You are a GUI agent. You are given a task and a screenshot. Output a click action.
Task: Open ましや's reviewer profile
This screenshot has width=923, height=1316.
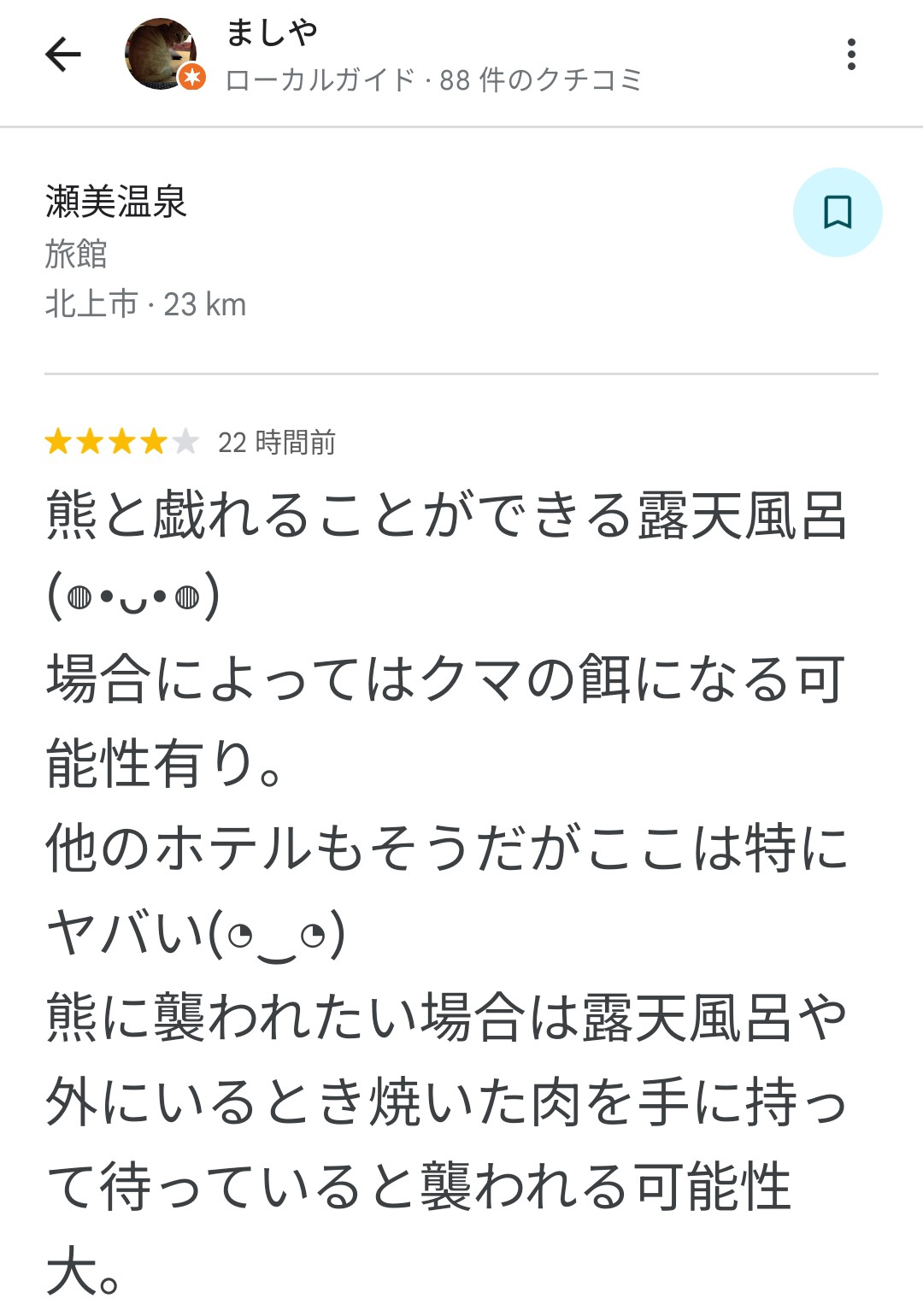tap(270, 34)
